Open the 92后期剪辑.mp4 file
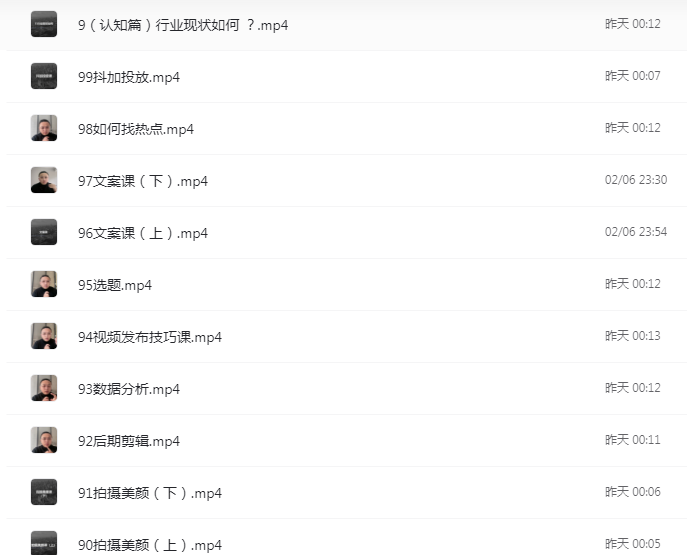 tap(129, 441)
